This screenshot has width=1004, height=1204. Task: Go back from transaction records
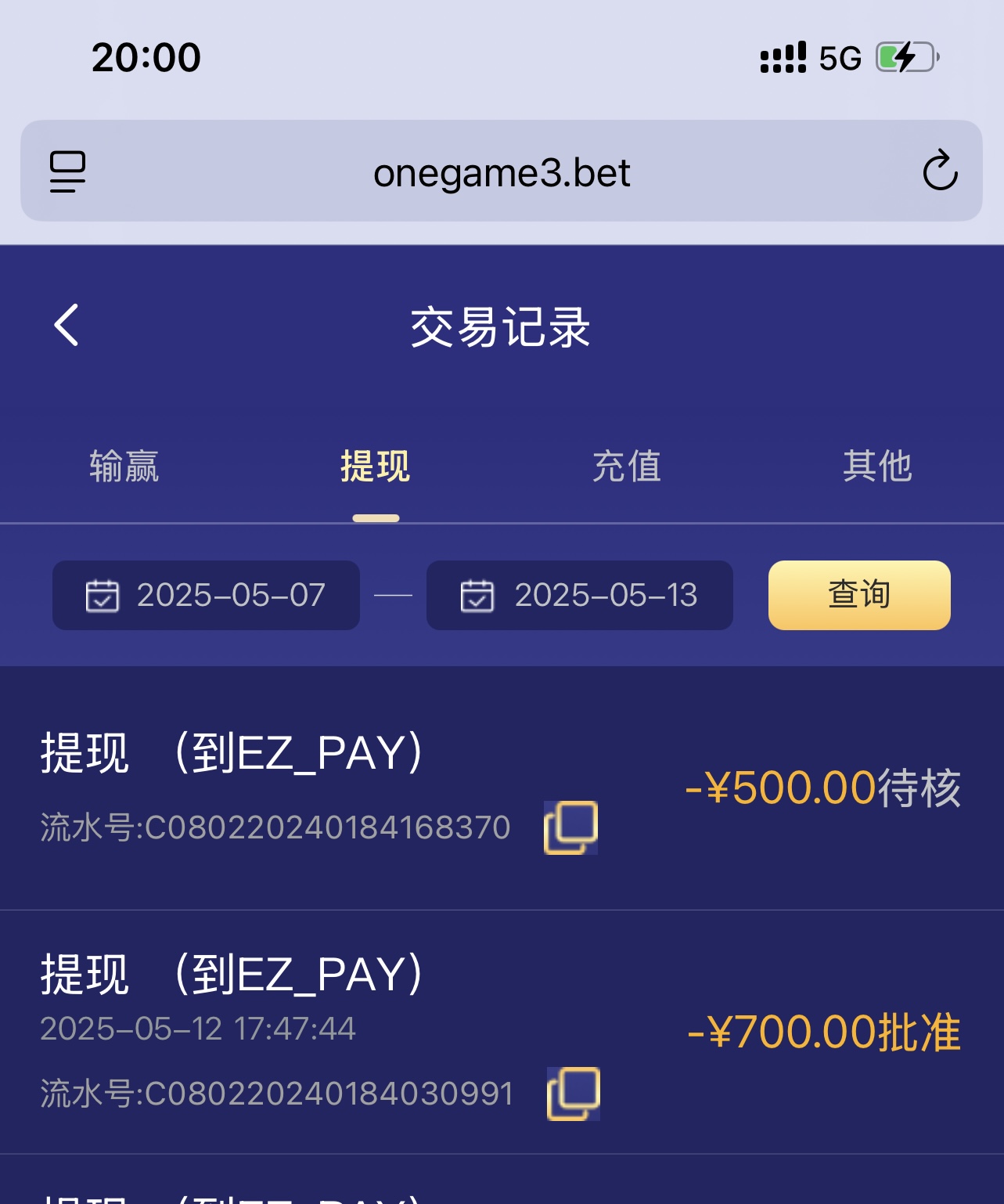coord(67,325)
